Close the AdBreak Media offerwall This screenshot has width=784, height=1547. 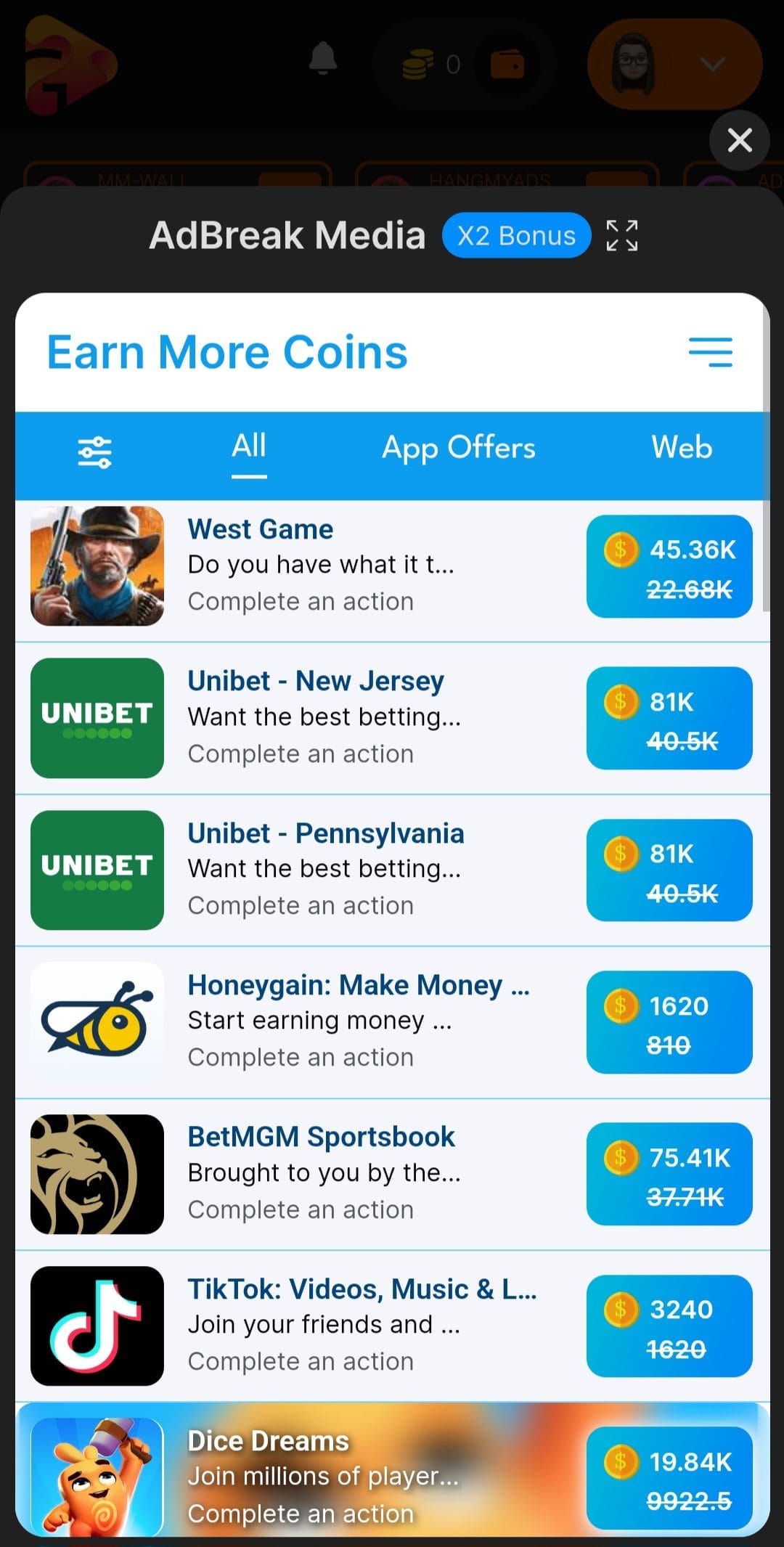click(739, 140)
